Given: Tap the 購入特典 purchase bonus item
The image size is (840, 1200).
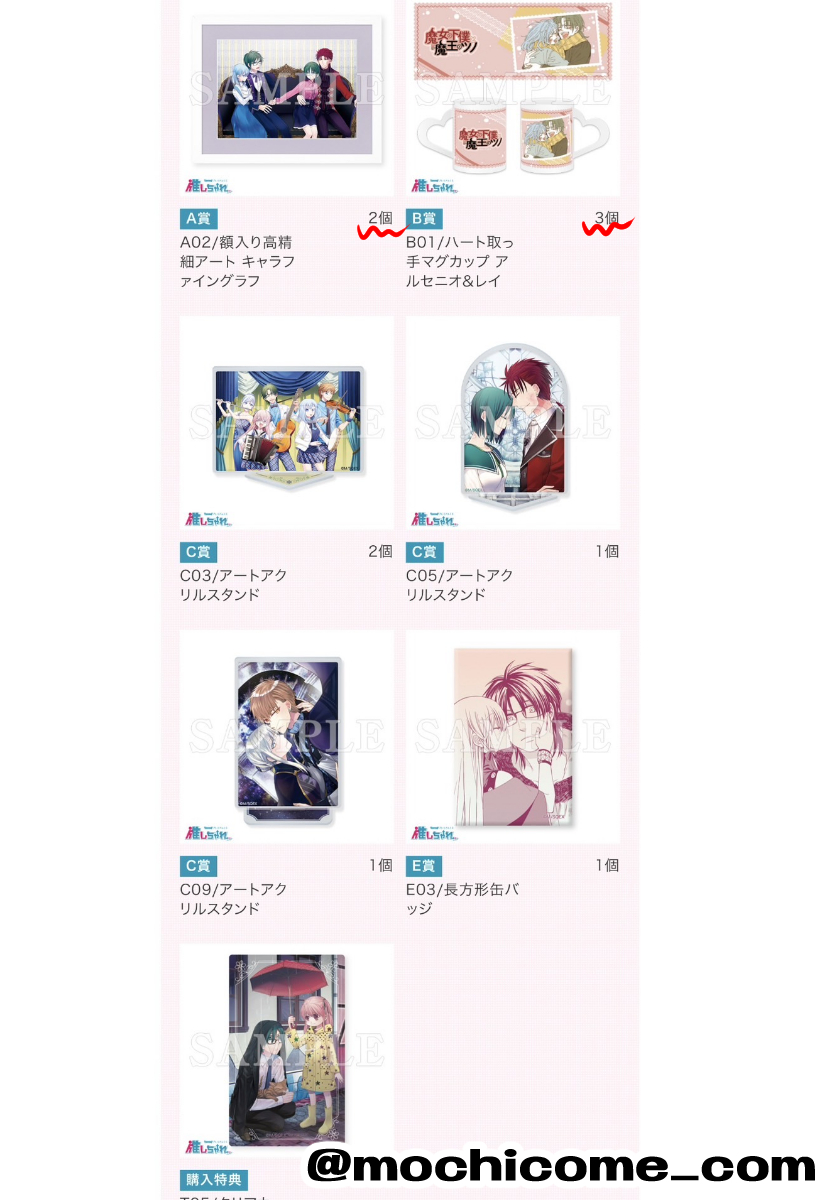Looking at the screenshot, I should click(286, 1050).
